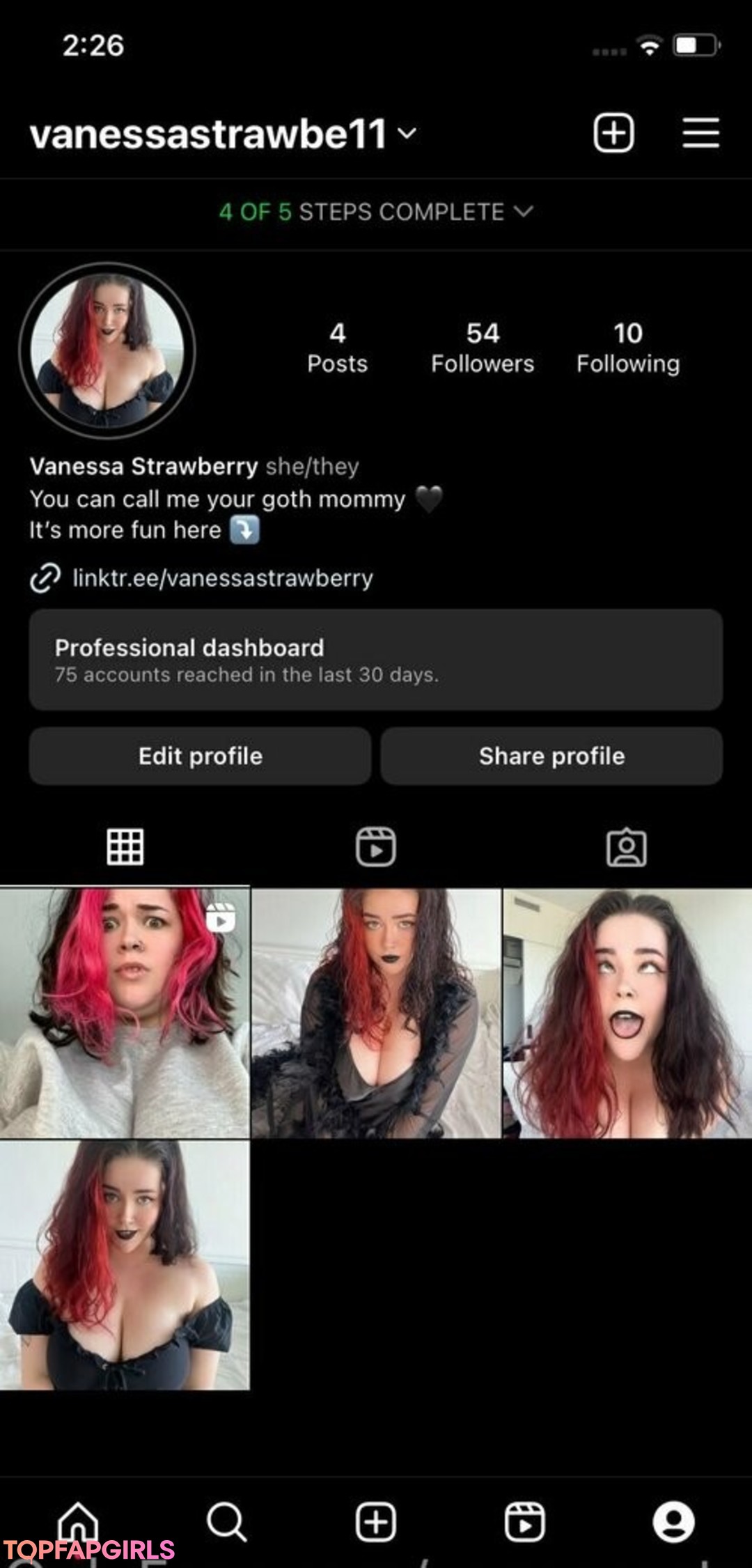Open the linktr.ee/vanessastrawberry link
Viewport: 752px width, 1568px height.
[222, 578]
